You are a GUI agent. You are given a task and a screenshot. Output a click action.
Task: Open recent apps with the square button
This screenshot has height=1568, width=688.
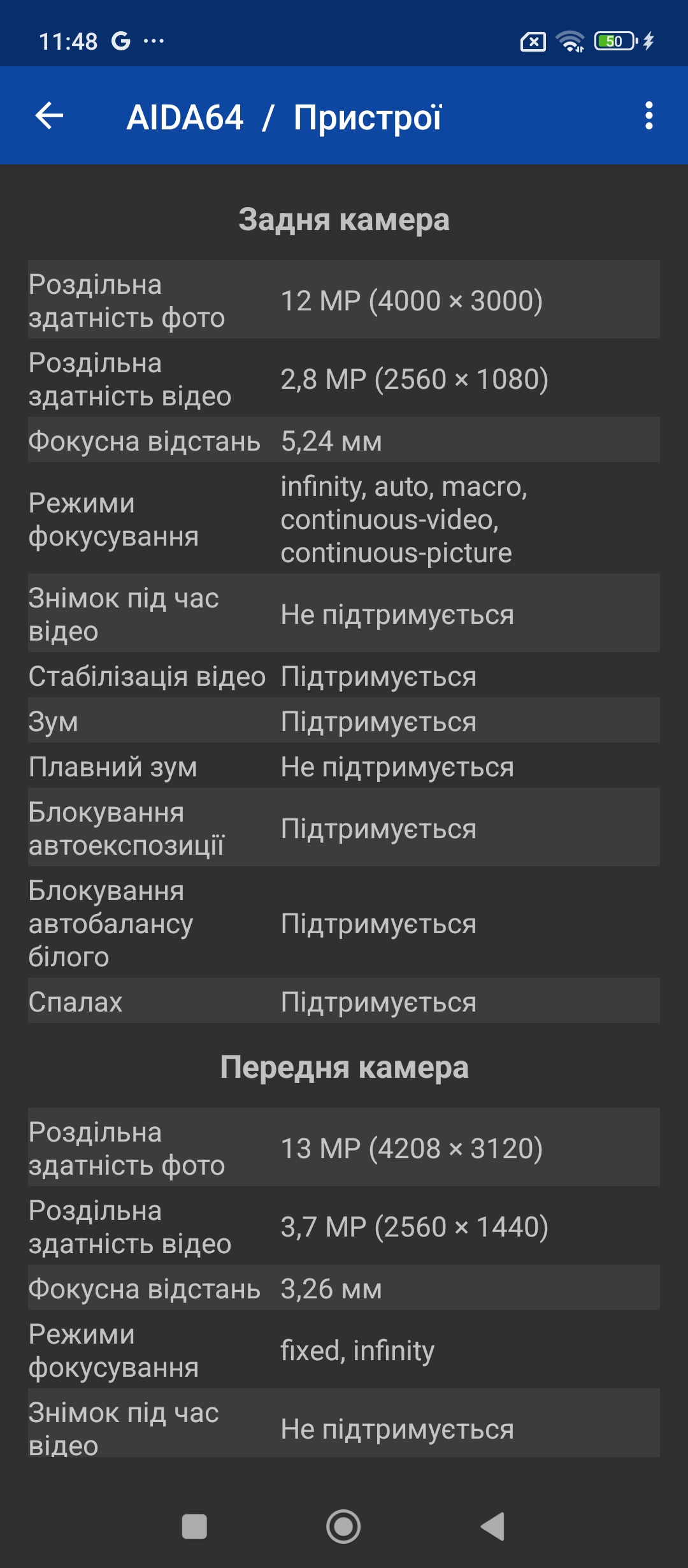pyautogui.click(x=194, y=1527)
